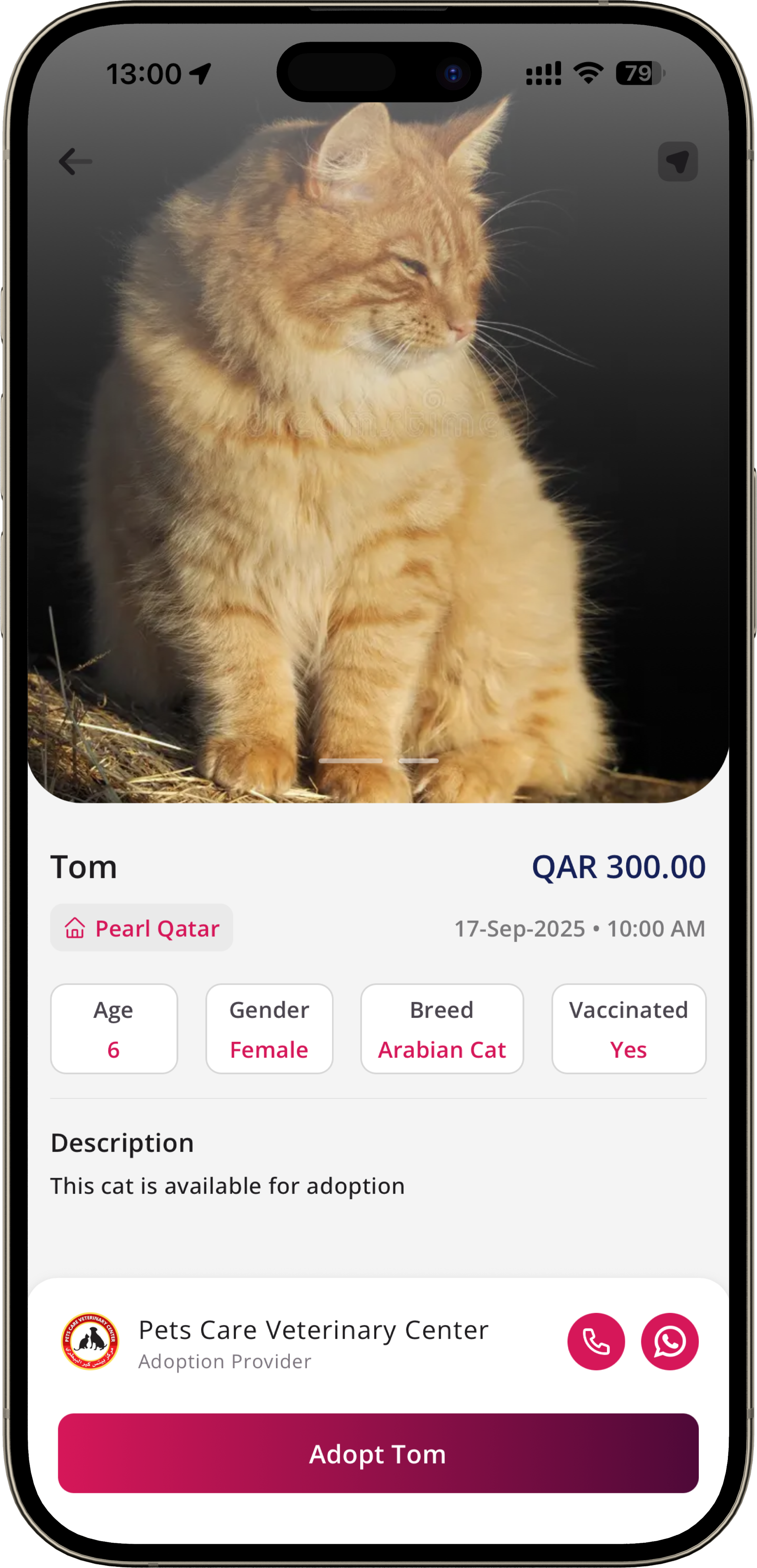Tap the Adopt Tom button
Screen dimensions: 757x1568
(x=378, y=1453)
